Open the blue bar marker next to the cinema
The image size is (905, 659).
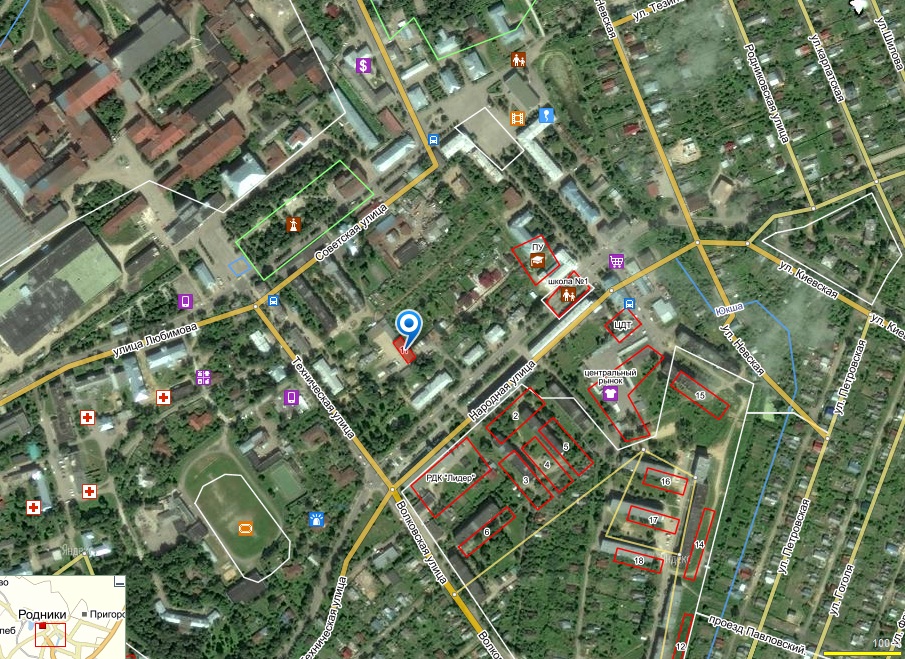[545, 116]
